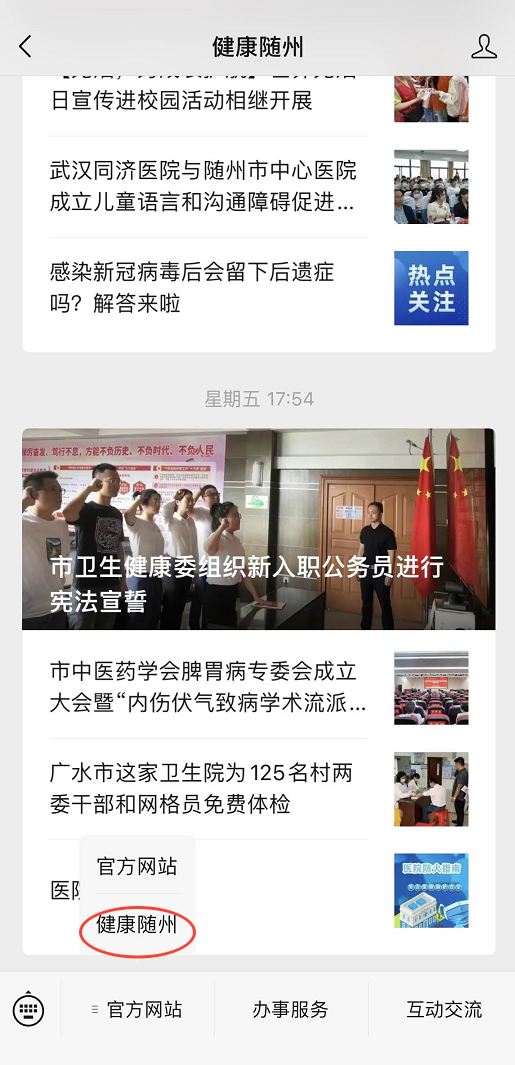Select 官方网站 in the popup menu
Viewport: 515px width, 1065px height.
137,867
